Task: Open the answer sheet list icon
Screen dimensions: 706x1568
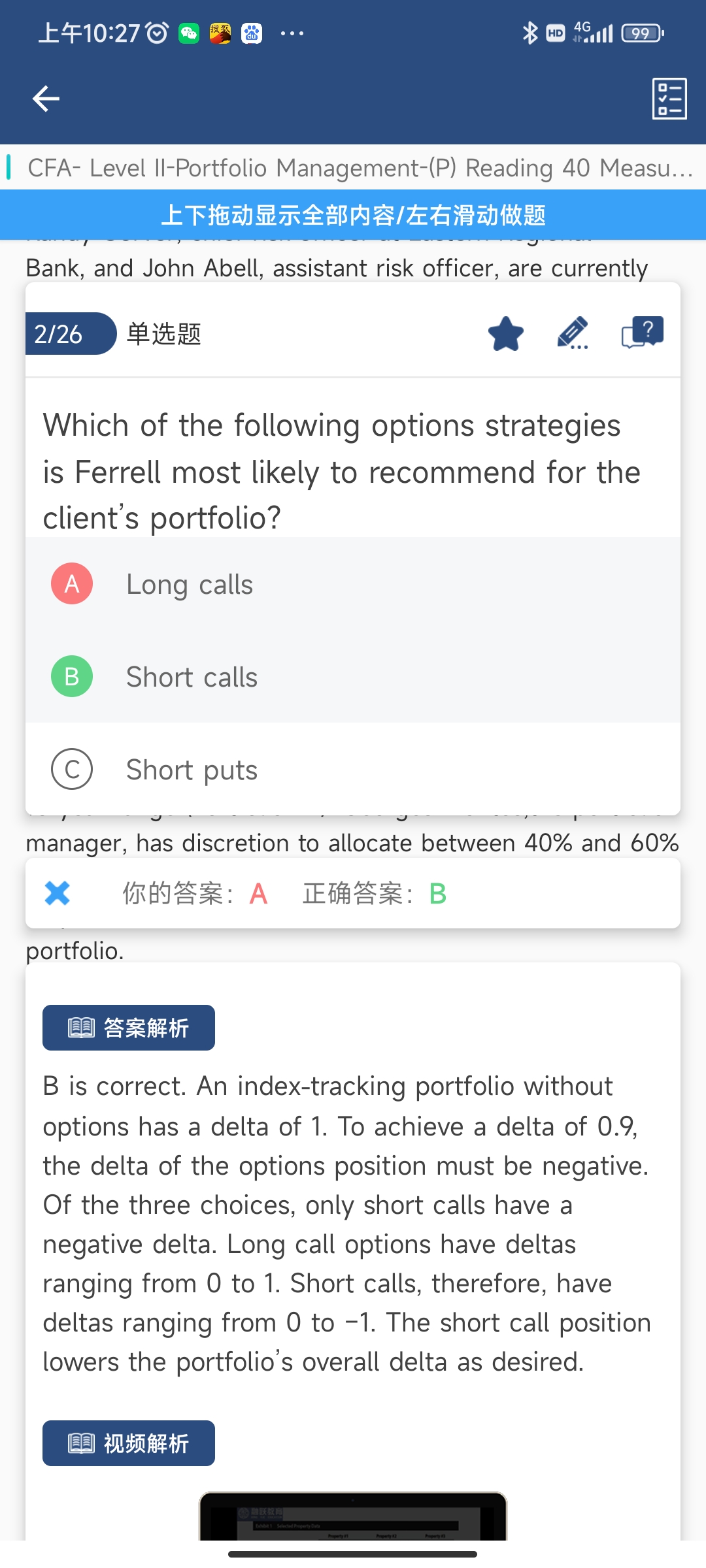Action: click(669, 99)
